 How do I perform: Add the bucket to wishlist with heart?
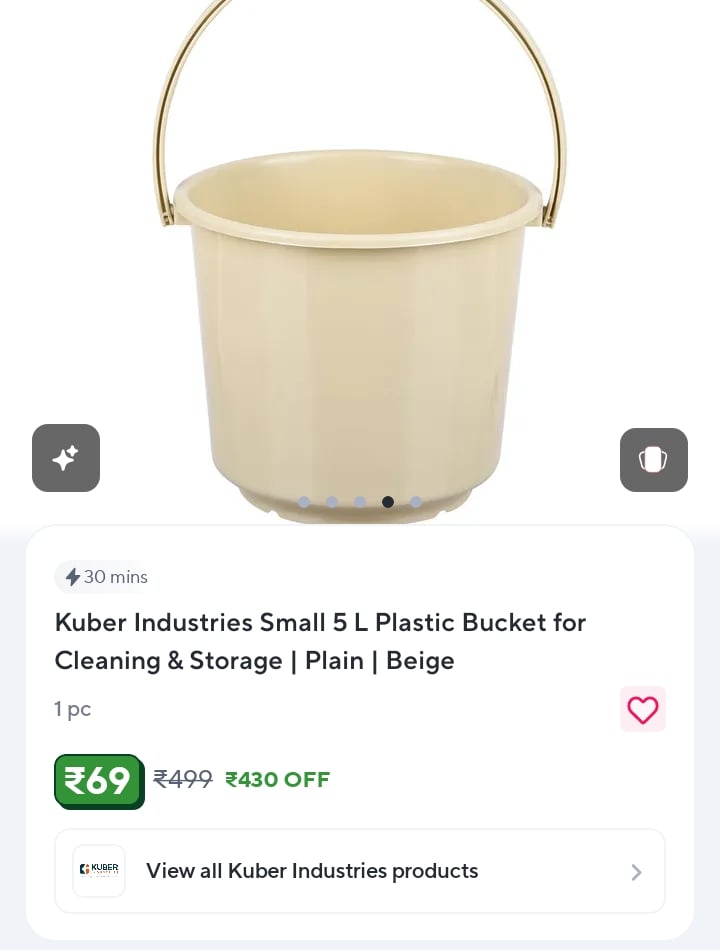[642, 710]
